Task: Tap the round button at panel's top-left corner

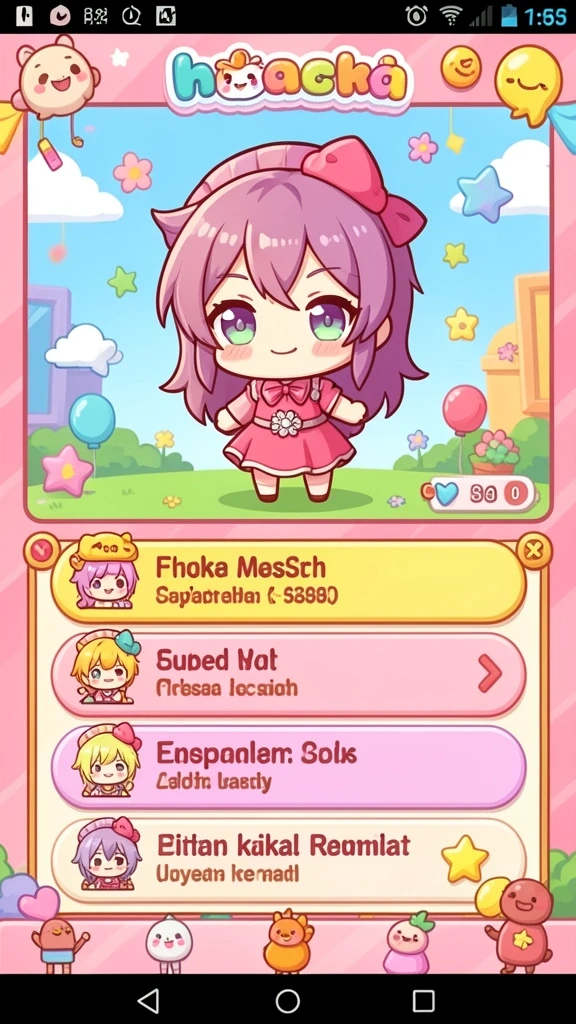Action: click(42, 551)
